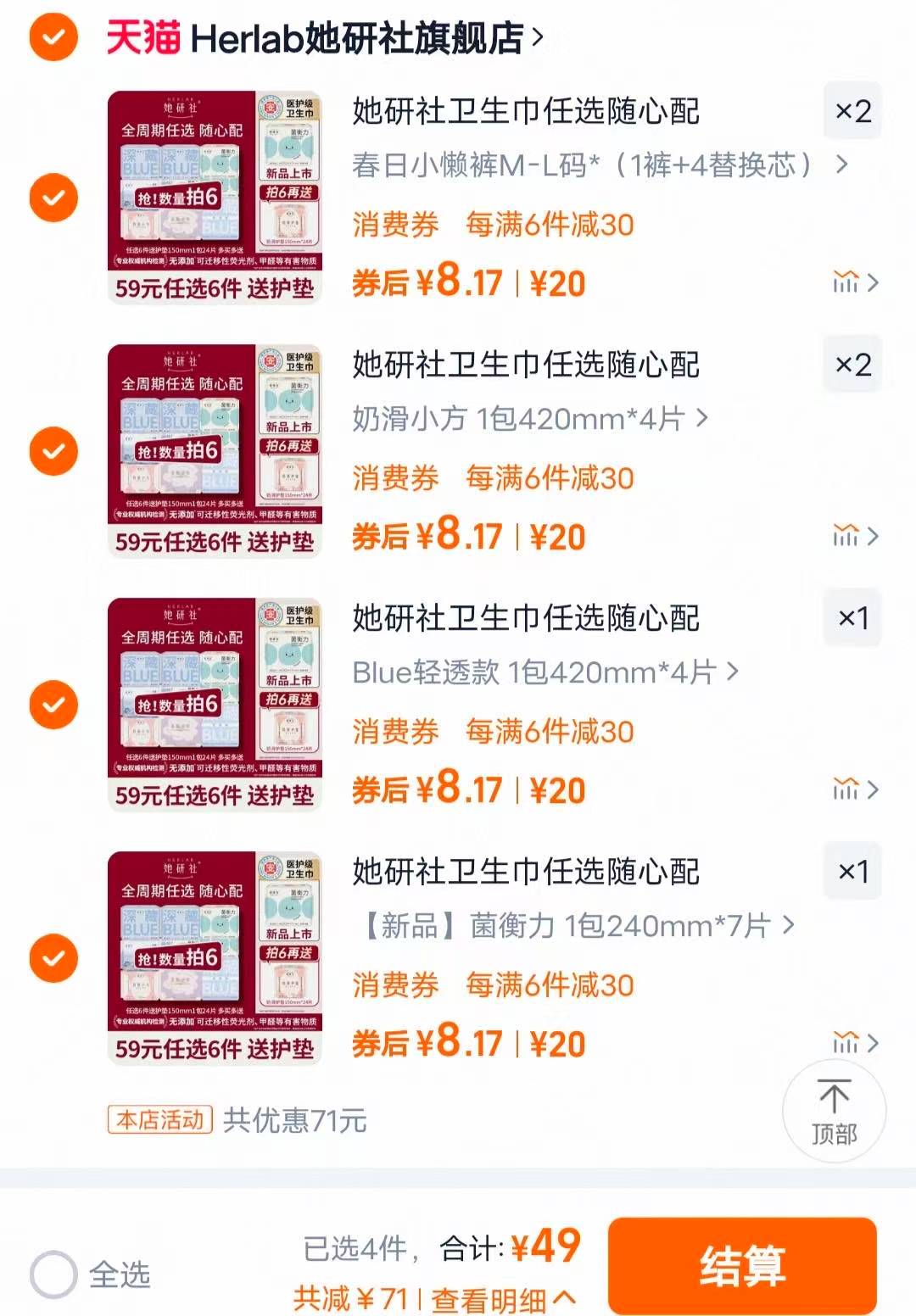View price history of 奶滑小方 item
916x1316 pixels.
(x=846, y=536)
